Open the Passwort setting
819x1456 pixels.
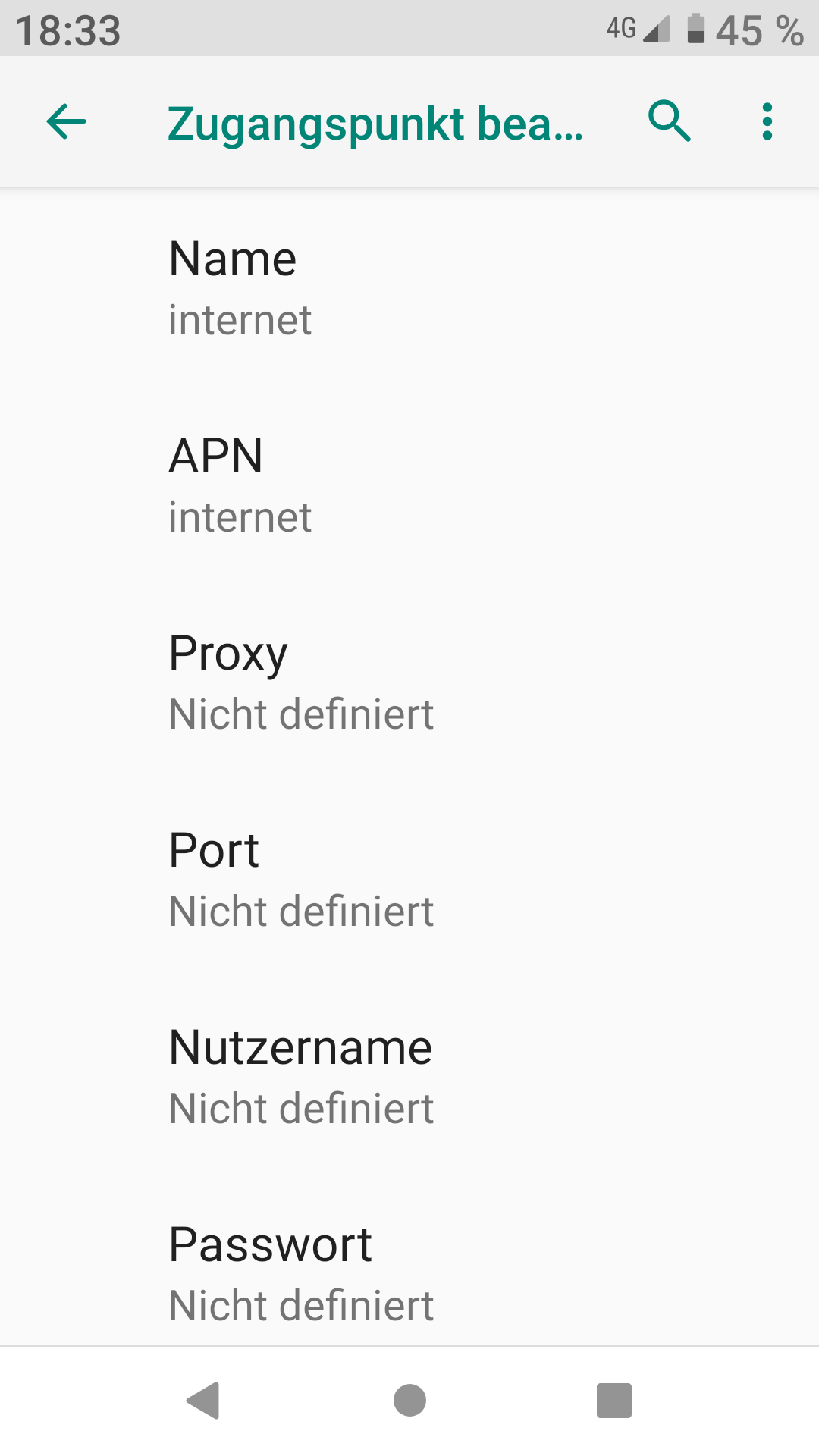409,1274
